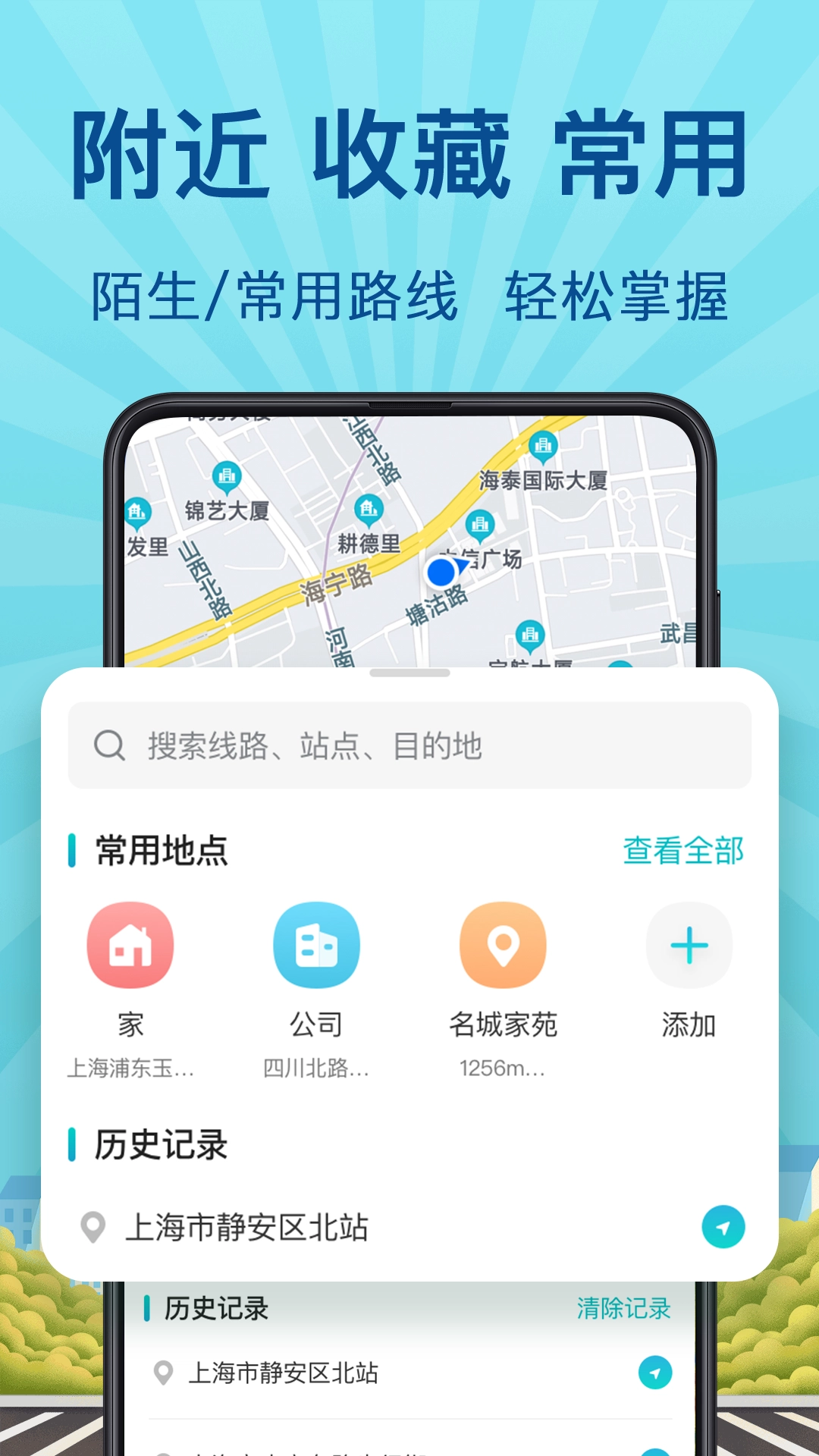Viewport: 819px width, 1456px height.
Task: Open 查看全部 to view all common places
Action: coord(682,852)
